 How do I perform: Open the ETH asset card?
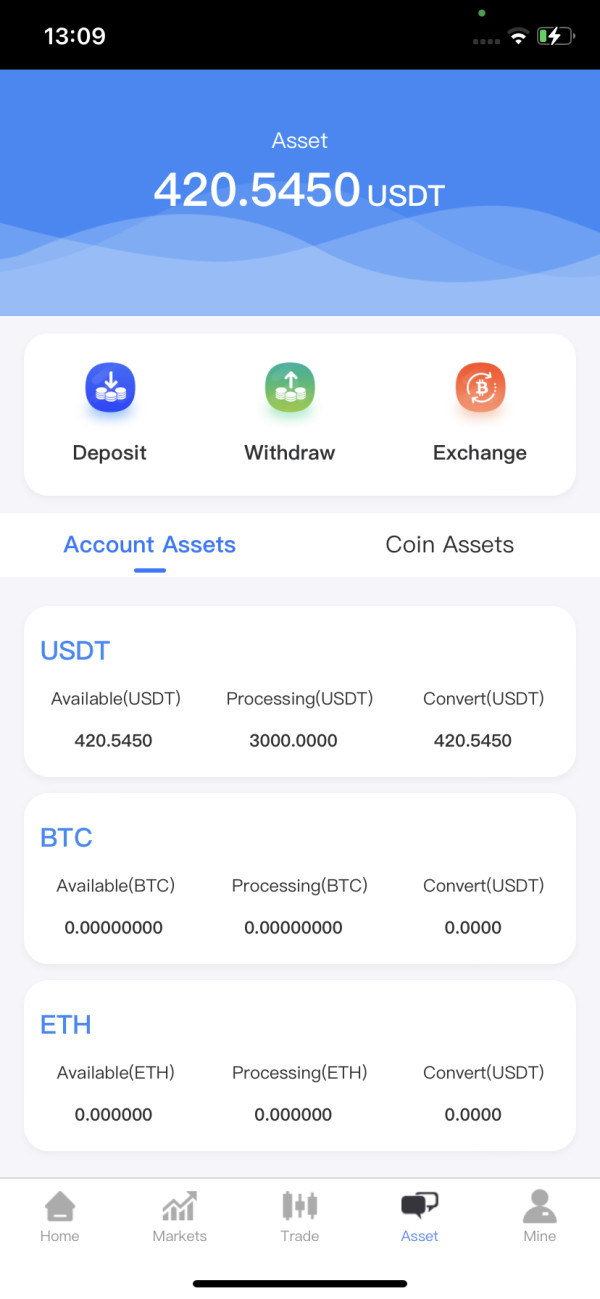[x=300, y=1065]
